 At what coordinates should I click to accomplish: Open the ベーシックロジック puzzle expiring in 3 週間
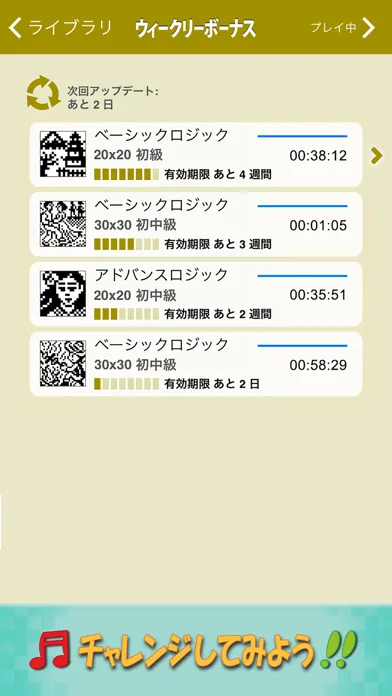pyautogui.click(x=196, y=224)
